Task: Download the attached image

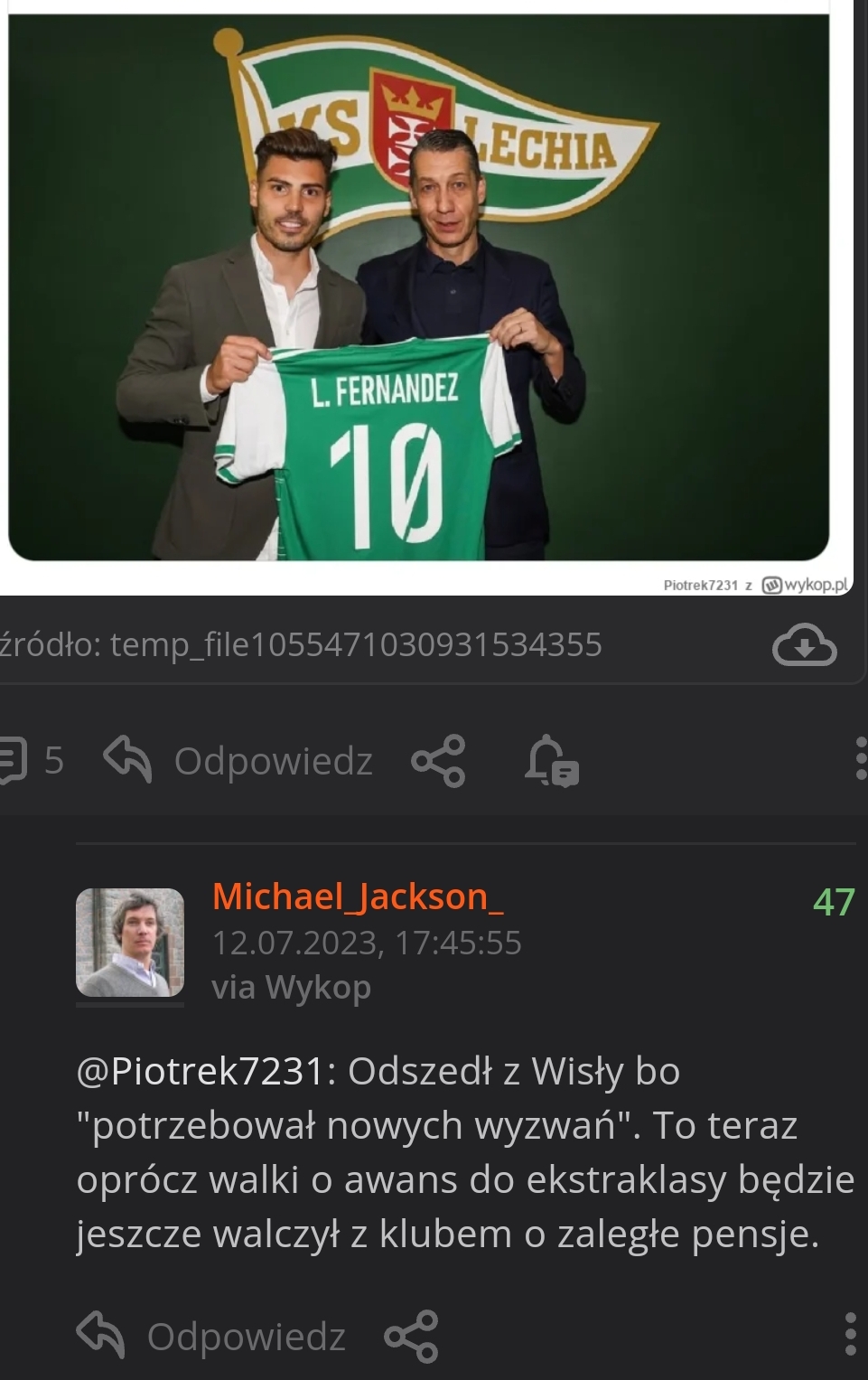Action: 804,644
